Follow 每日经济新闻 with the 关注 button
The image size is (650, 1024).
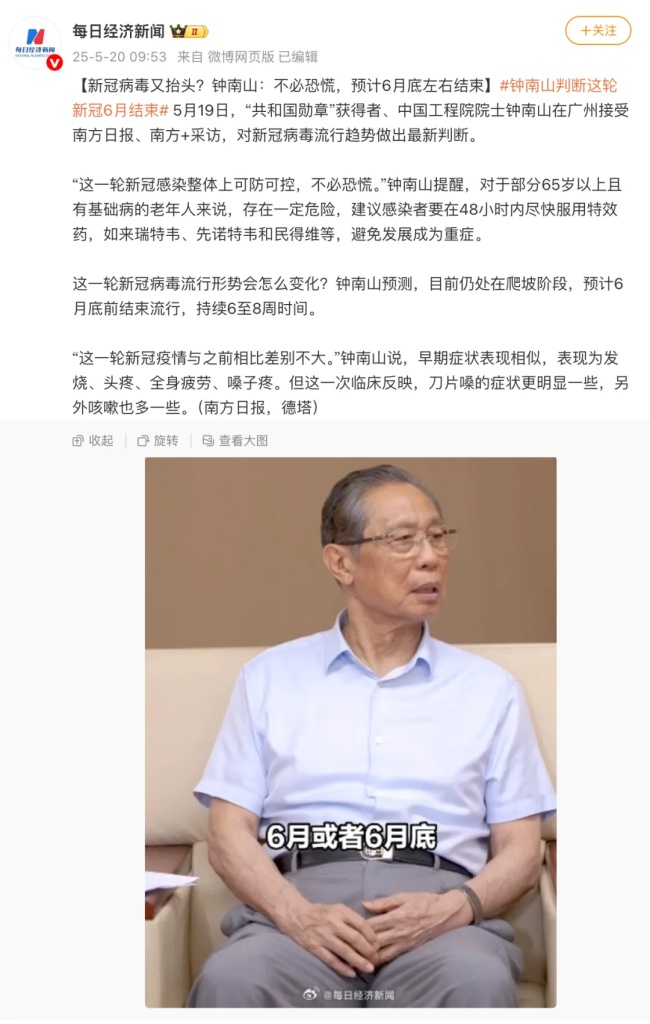click(598, 31)
